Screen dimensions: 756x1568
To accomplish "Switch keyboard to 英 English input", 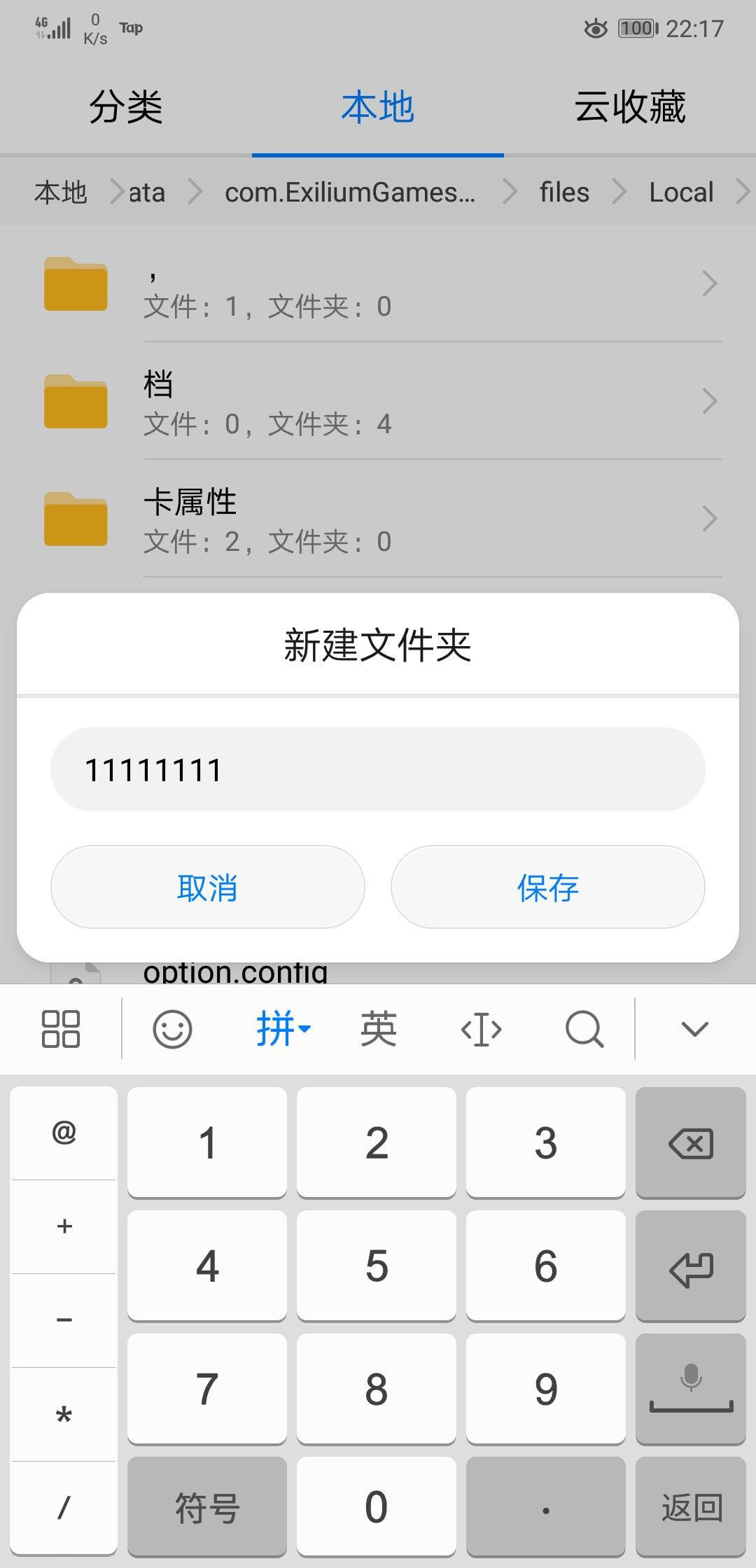I will [x=379, y=1029].
